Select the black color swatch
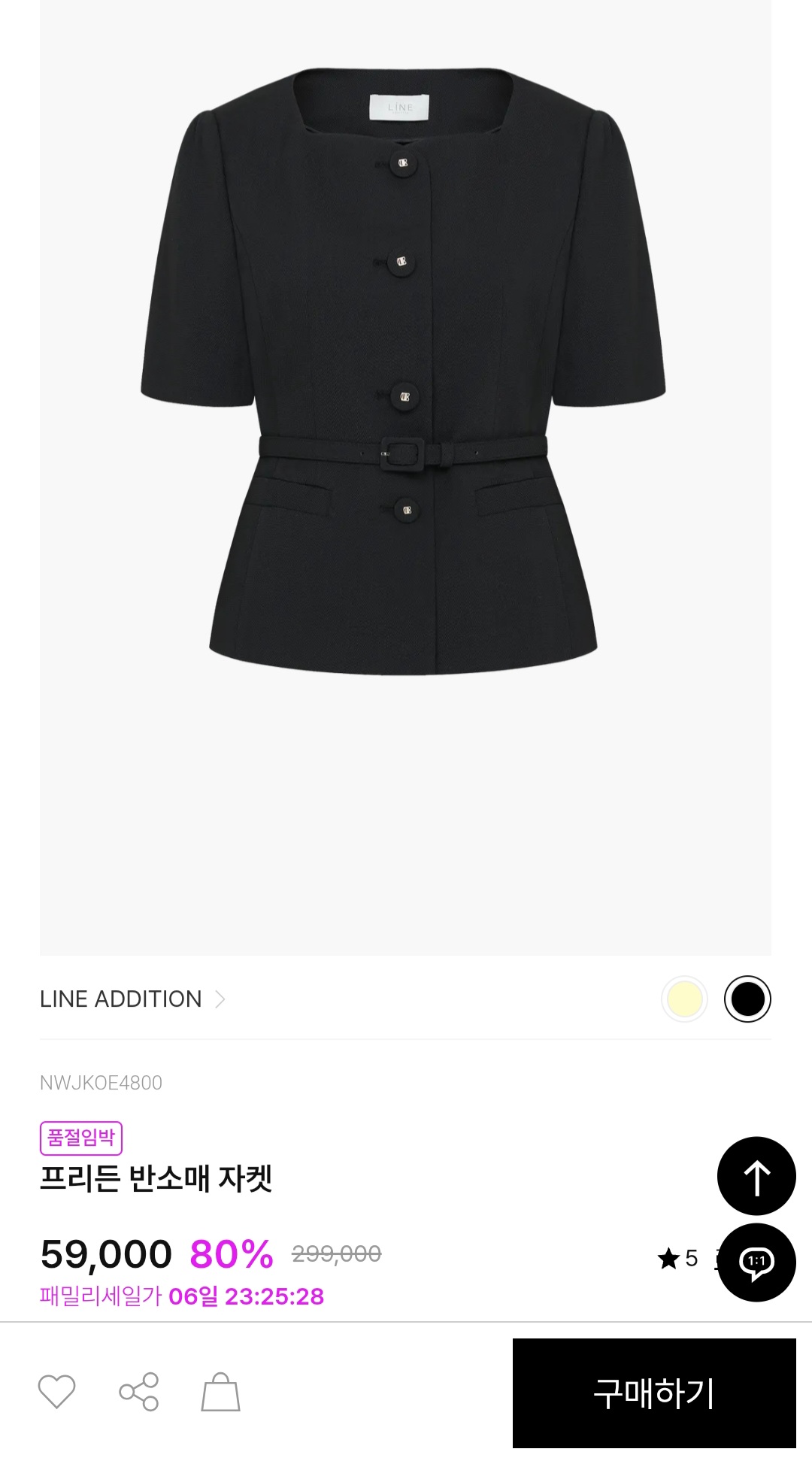 [747, 999]
